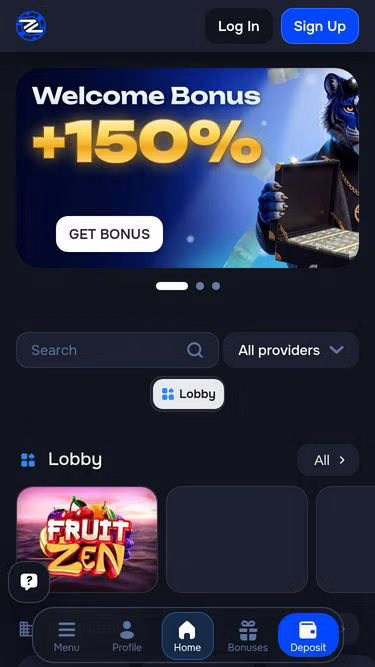Open the Menu tab

point(66,636)
